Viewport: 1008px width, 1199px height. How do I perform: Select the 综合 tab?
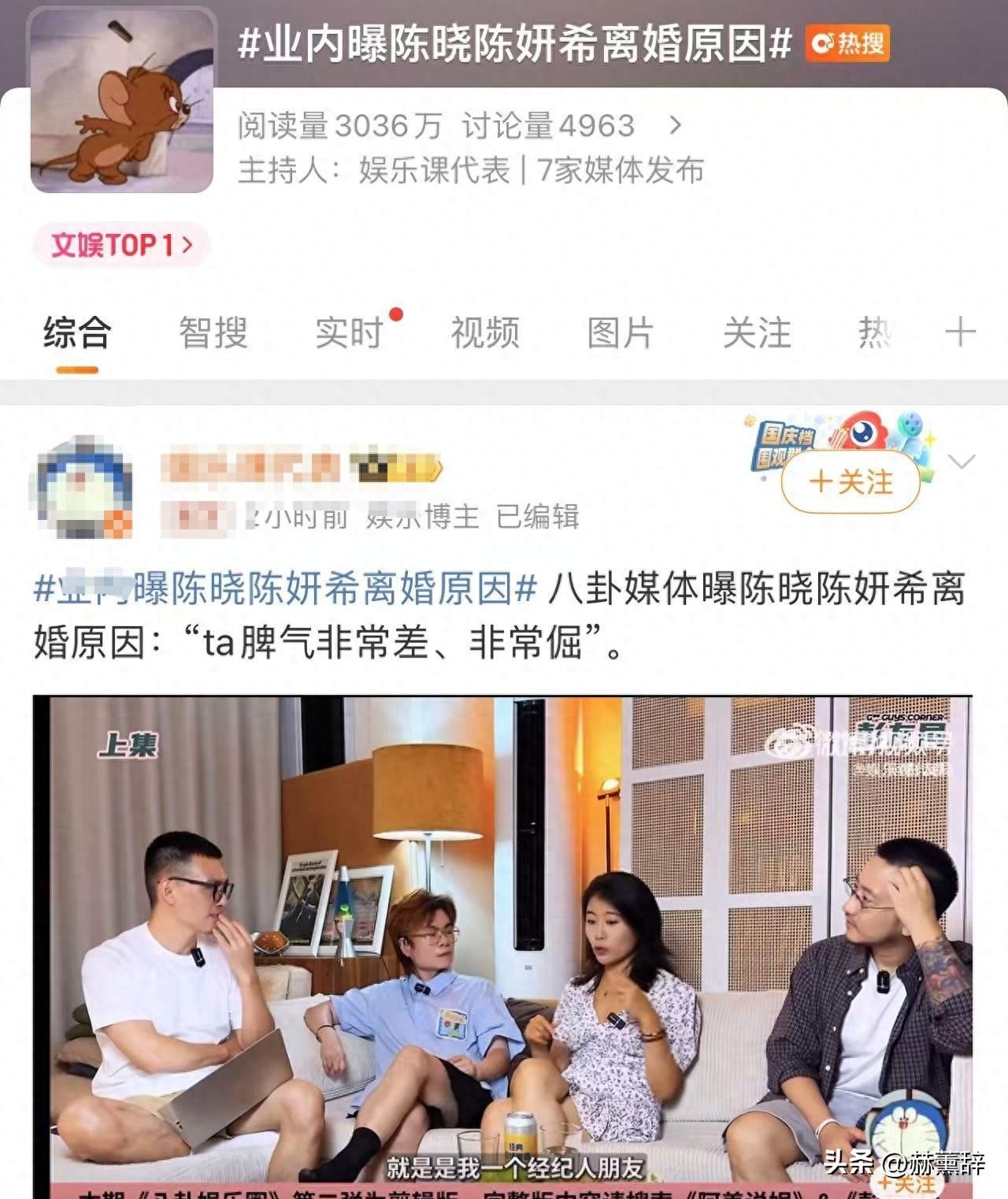click(x=77, y=332)
